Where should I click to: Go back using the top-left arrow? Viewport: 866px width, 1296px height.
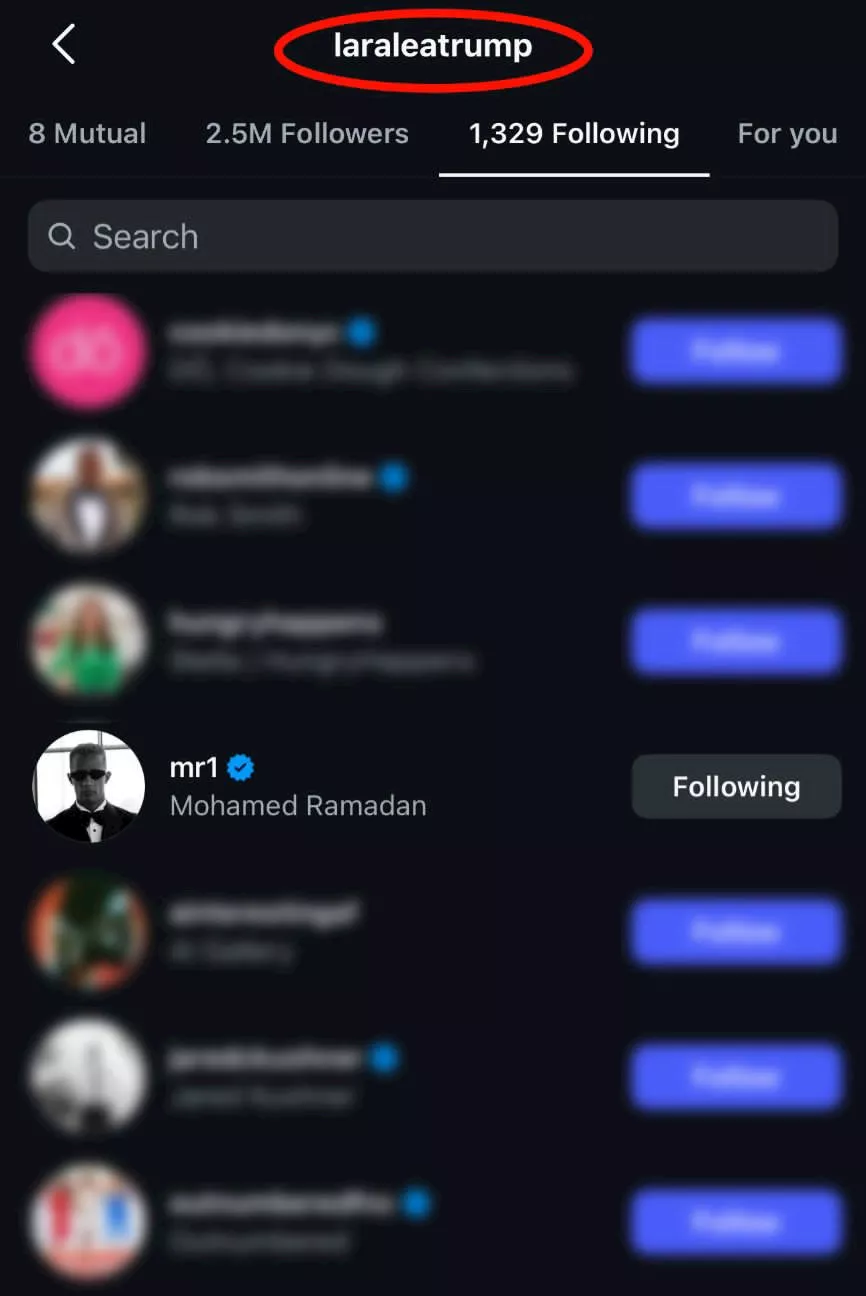(x=64, y=45)
